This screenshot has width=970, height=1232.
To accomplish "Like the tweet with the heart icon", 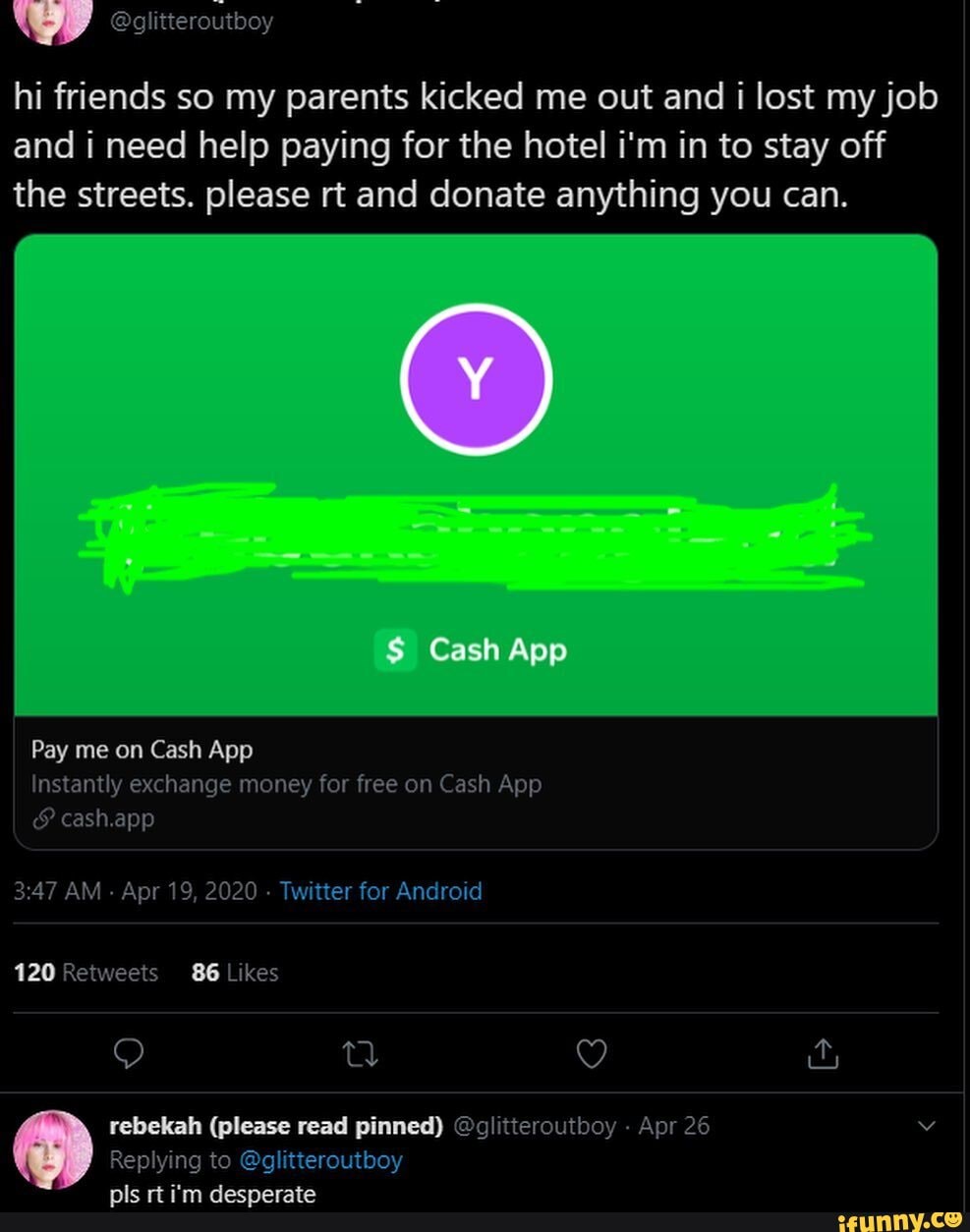I will 591,1053.
